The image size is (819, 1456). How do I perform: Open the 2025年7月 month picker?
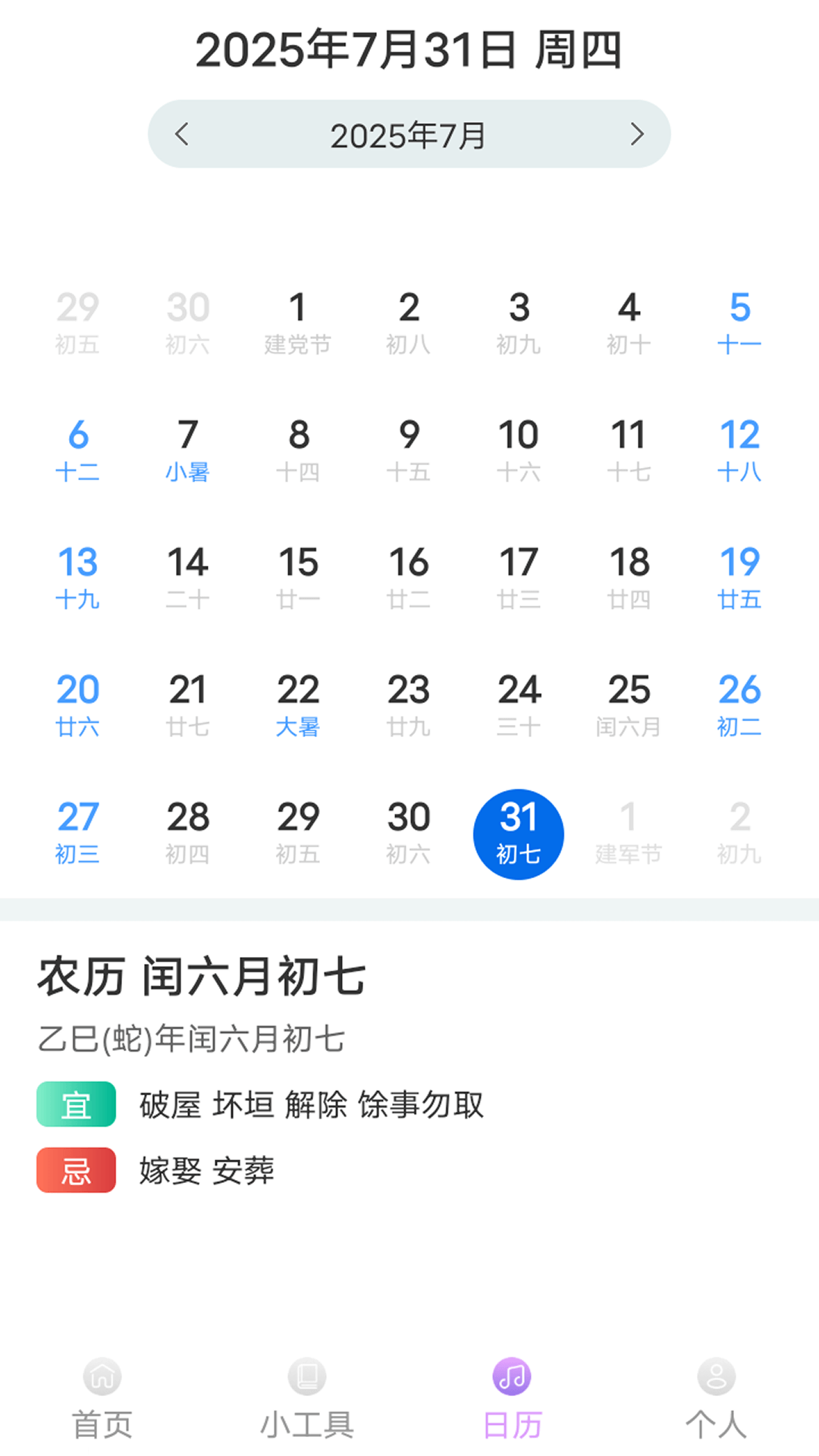(408, 135)
